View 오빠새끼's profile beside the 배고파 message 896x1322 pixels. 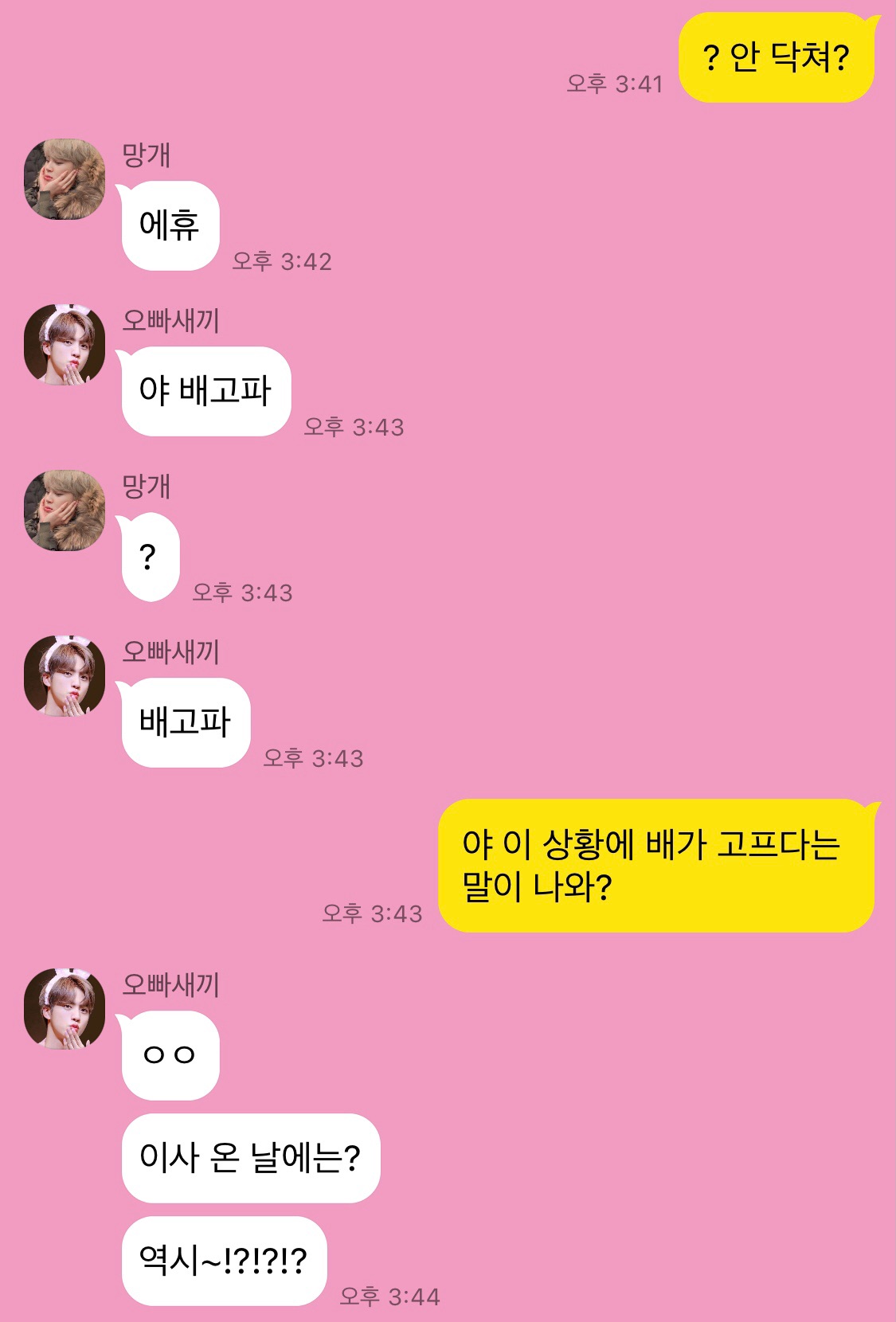[x=65, y=676]
